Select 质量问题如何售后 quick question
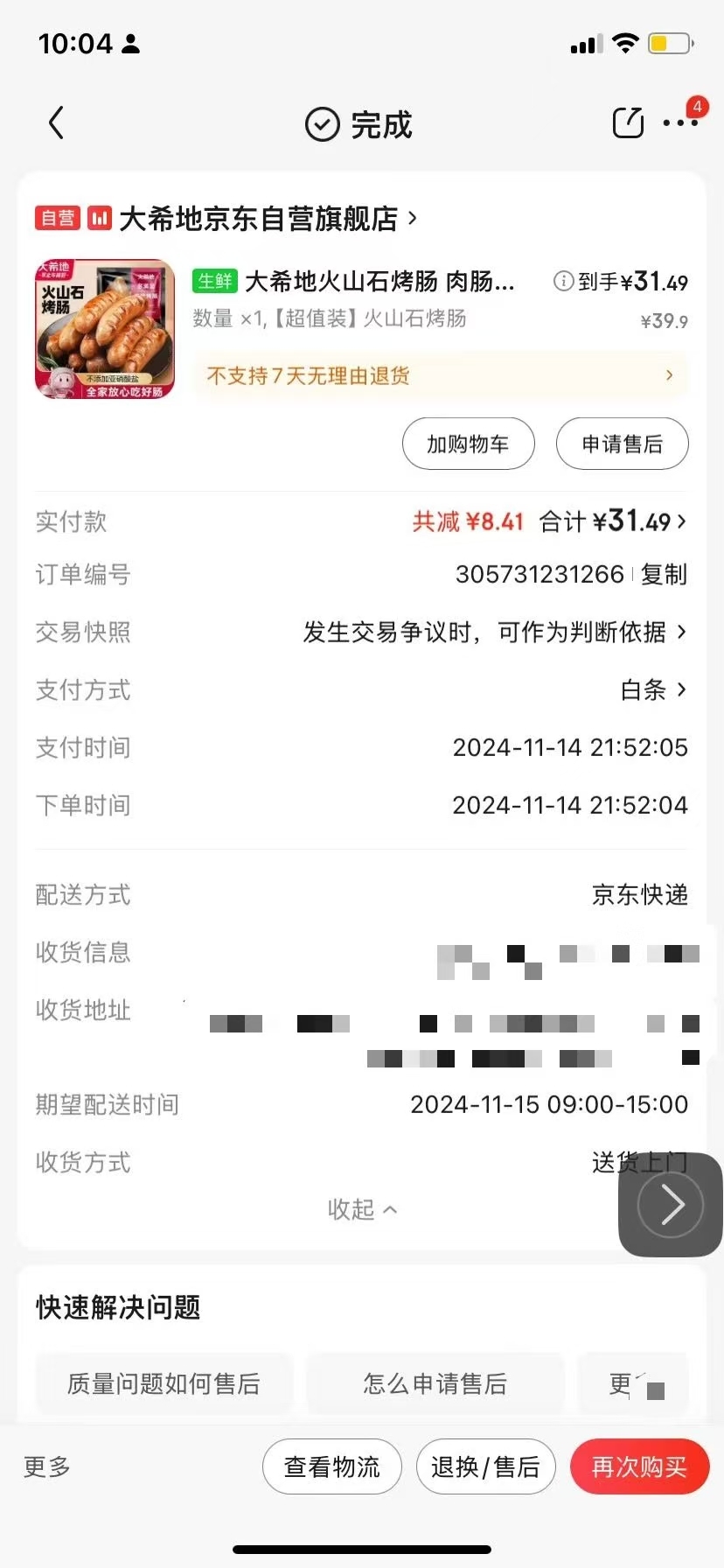Image resolution: width=724 pixels, height=1568 pixels. point(164,1383)
